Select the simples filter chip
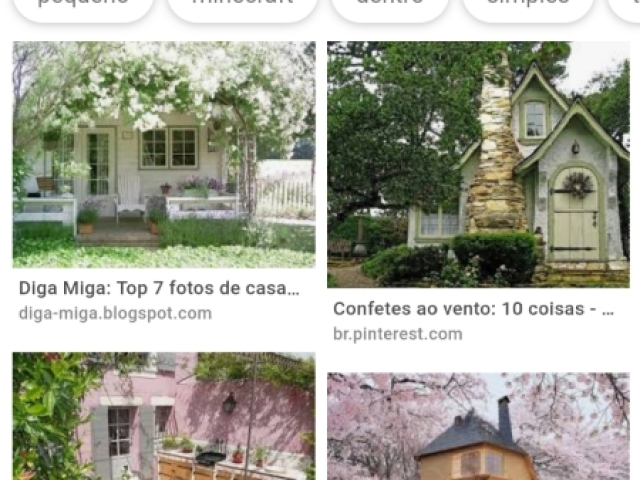This screenshot has width=640, height=480. [x=527, y=5]
